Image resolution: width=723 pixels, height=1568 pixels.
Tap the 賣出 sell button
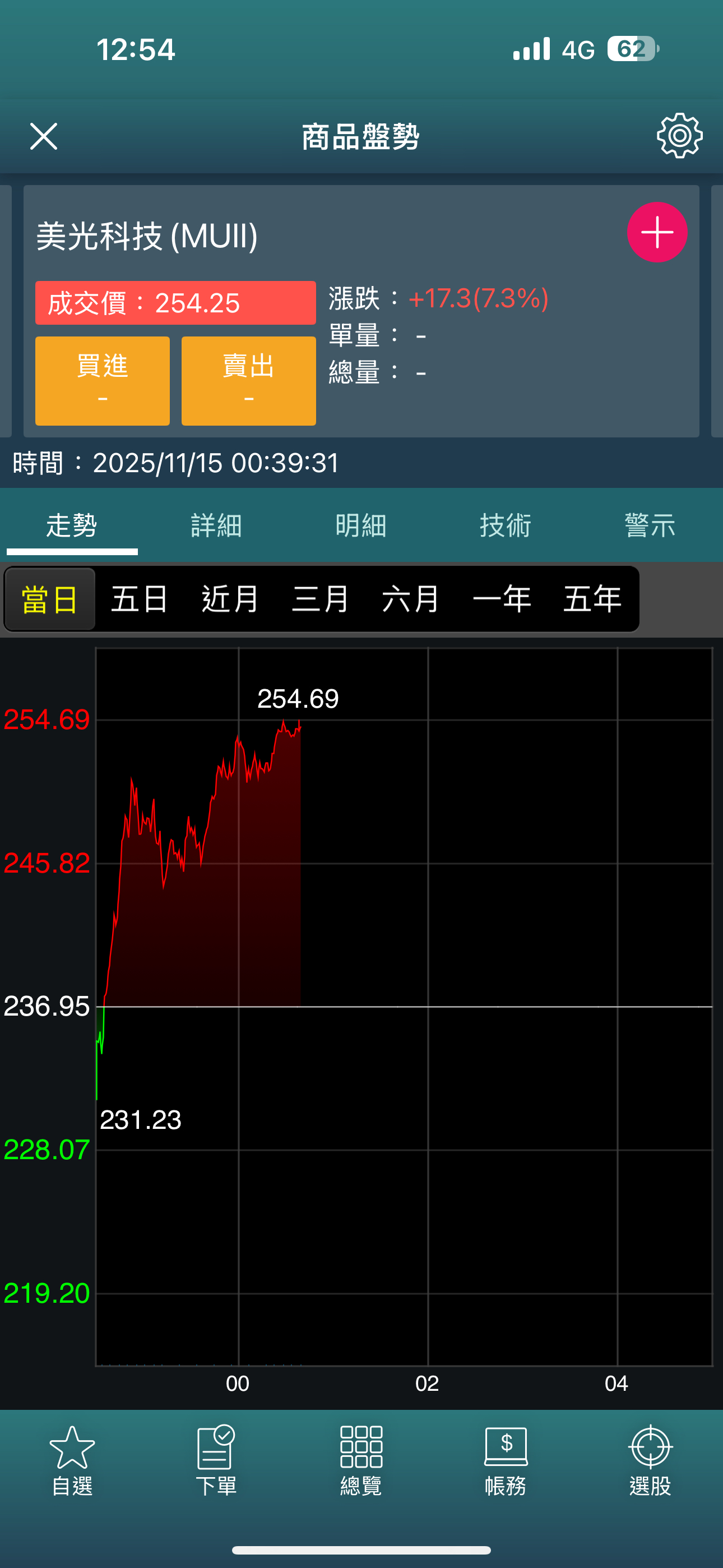[248, 380]
